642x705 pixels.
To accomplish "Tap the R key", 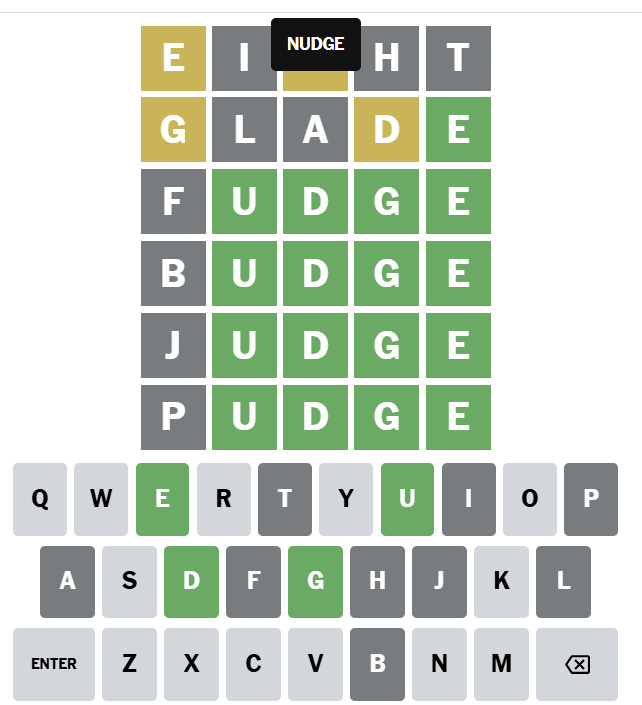I will tap(223, 499).
